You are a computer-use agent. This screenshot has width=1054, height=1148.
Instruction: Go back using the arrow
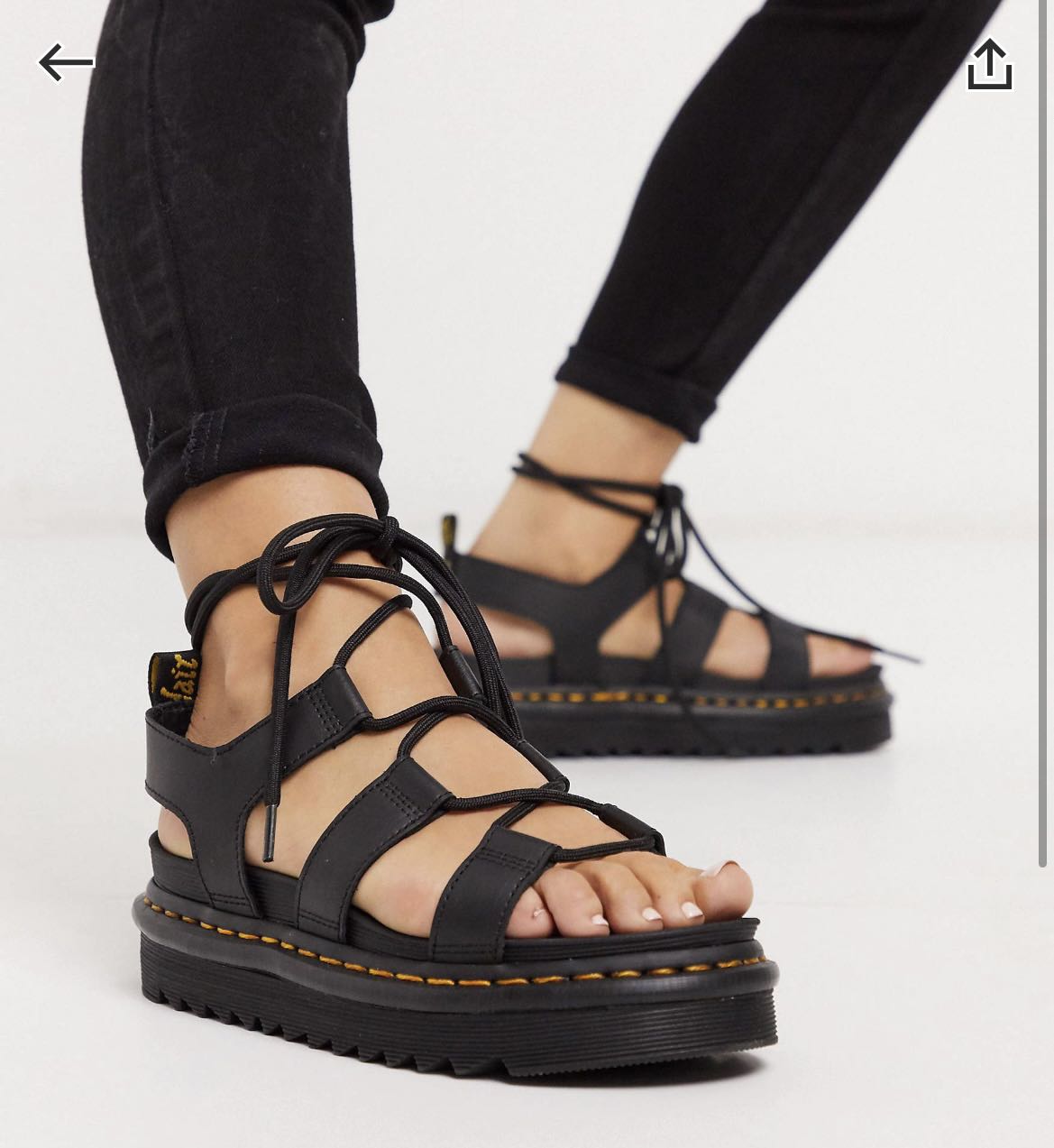coord(66,62)
